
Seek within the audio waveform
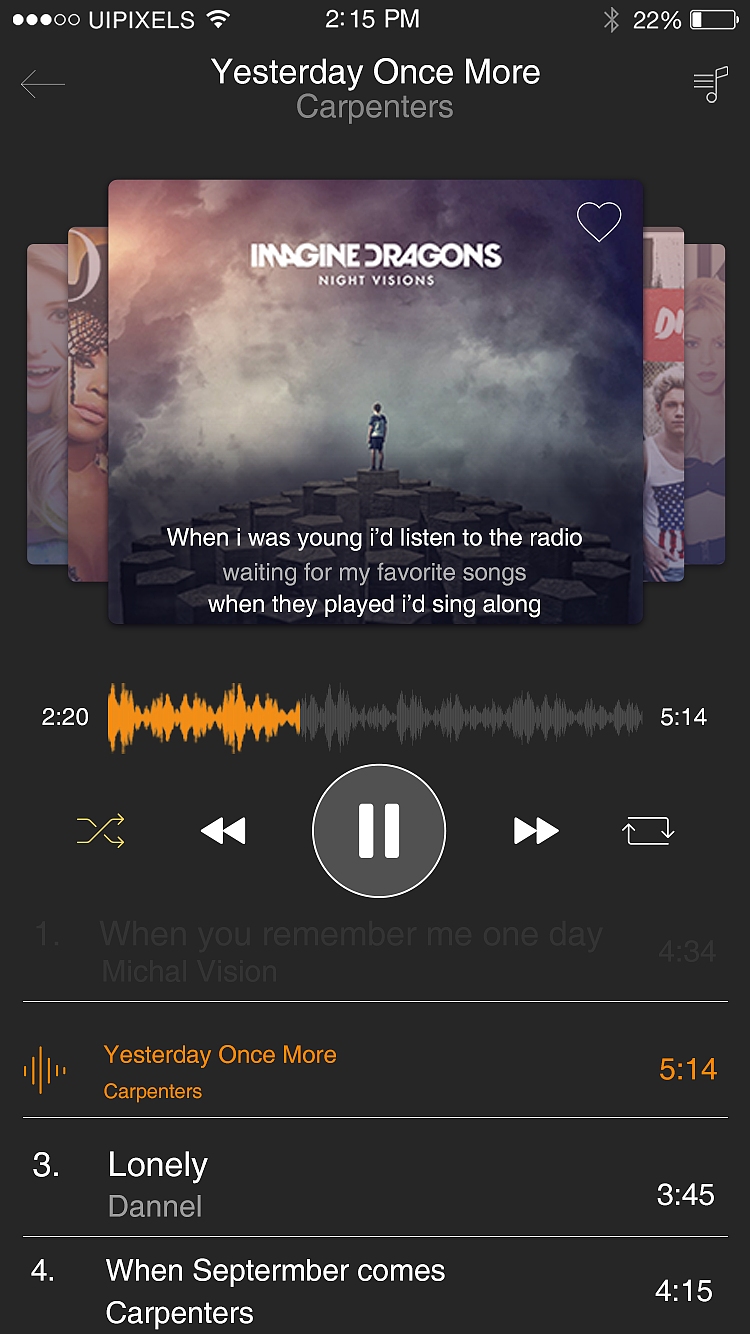pos(375,717)
